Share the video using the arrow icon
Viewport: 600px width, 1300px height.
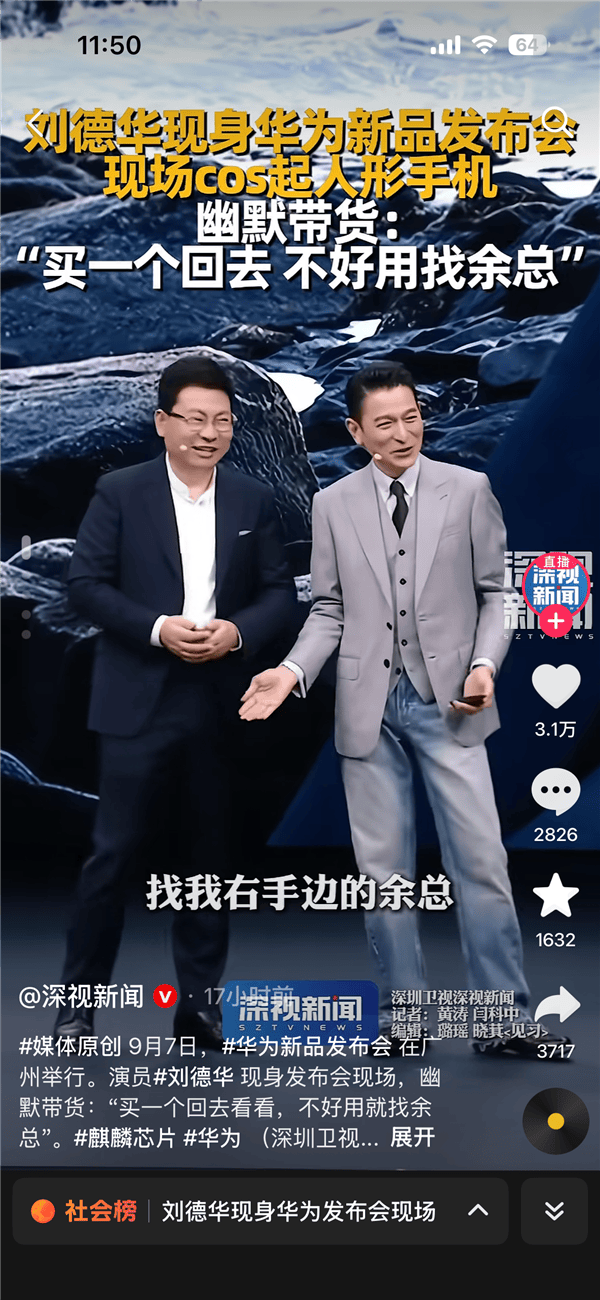[x=556, y=1005]
